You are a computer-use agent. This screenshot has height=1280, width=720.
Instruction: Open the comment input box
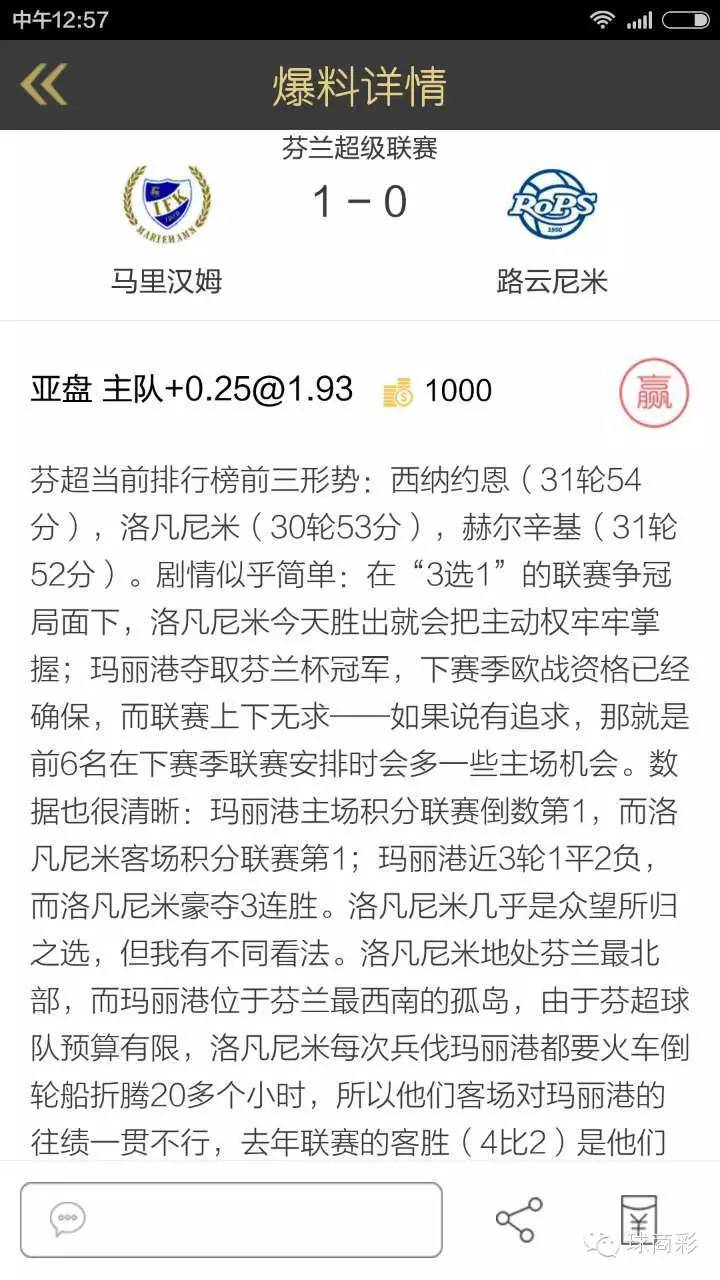click(231, 1219)
